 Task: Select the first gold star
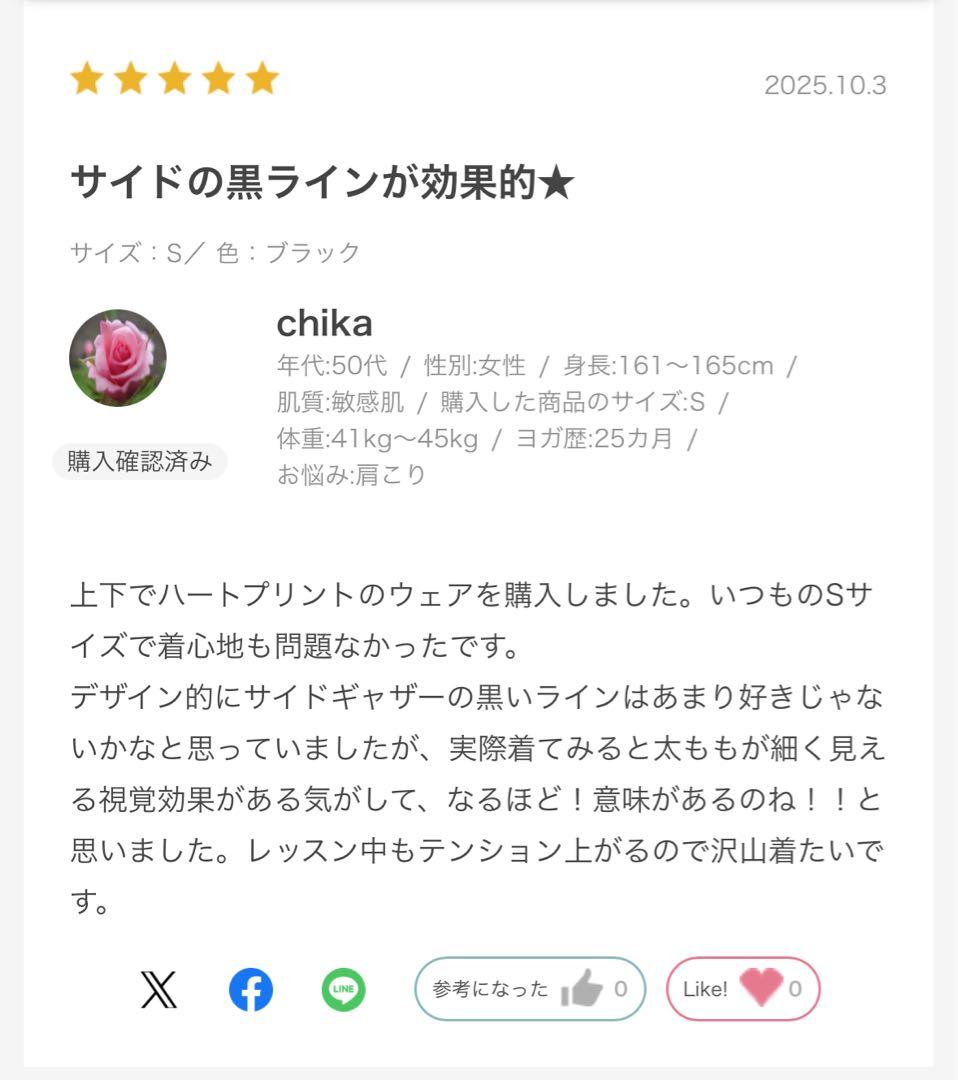point(86,78)
